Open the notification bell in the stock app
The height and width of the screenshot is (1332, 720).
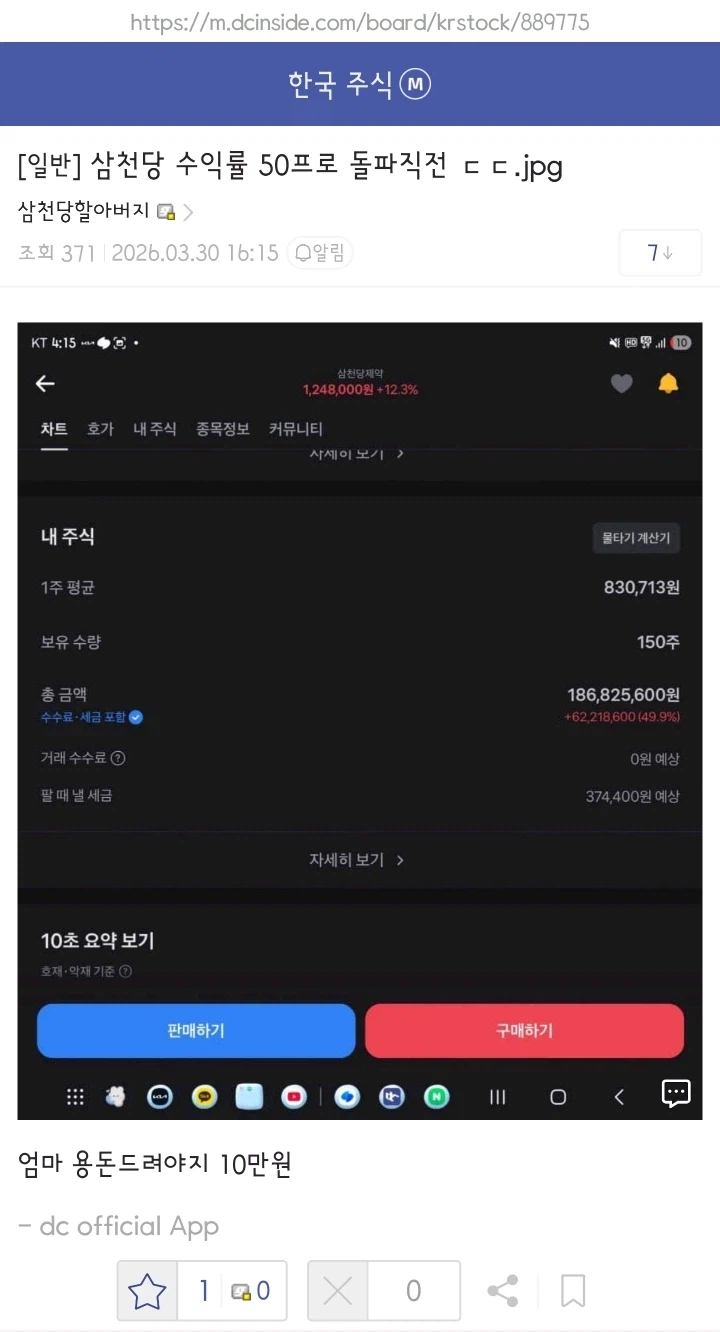tap(668, 383)
